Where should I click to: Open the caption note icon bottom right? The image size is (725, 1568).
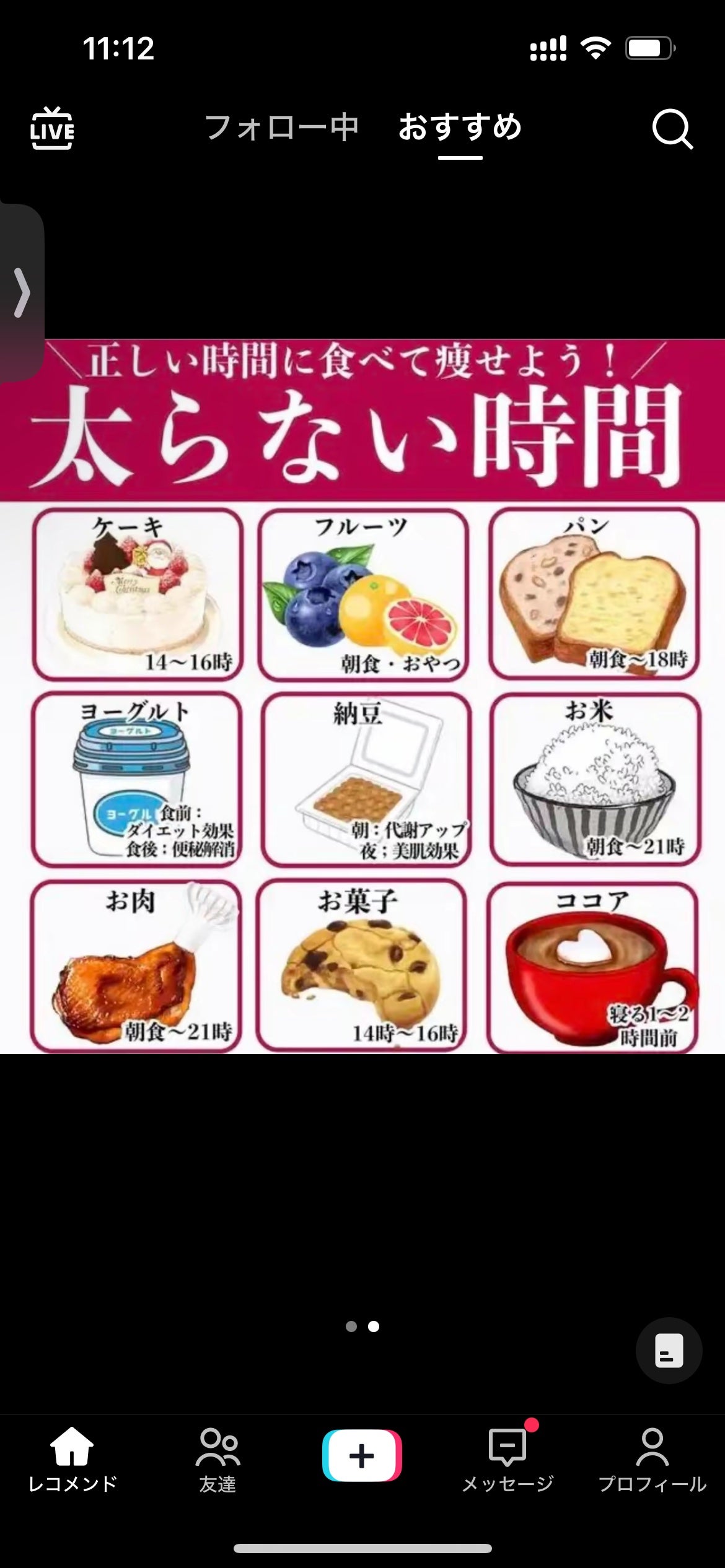point(669,1351)
